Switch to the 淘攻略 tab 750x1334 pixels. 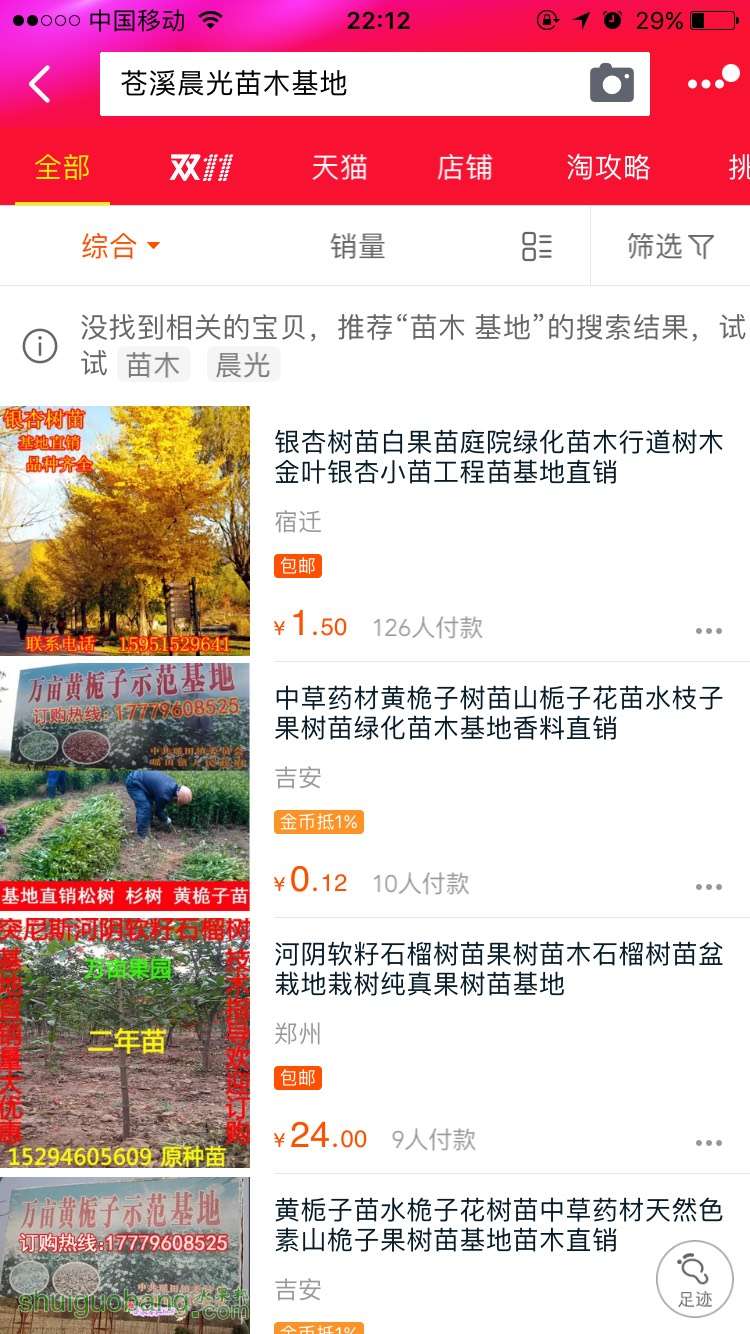pyautogui.click(x=608, y=167)
